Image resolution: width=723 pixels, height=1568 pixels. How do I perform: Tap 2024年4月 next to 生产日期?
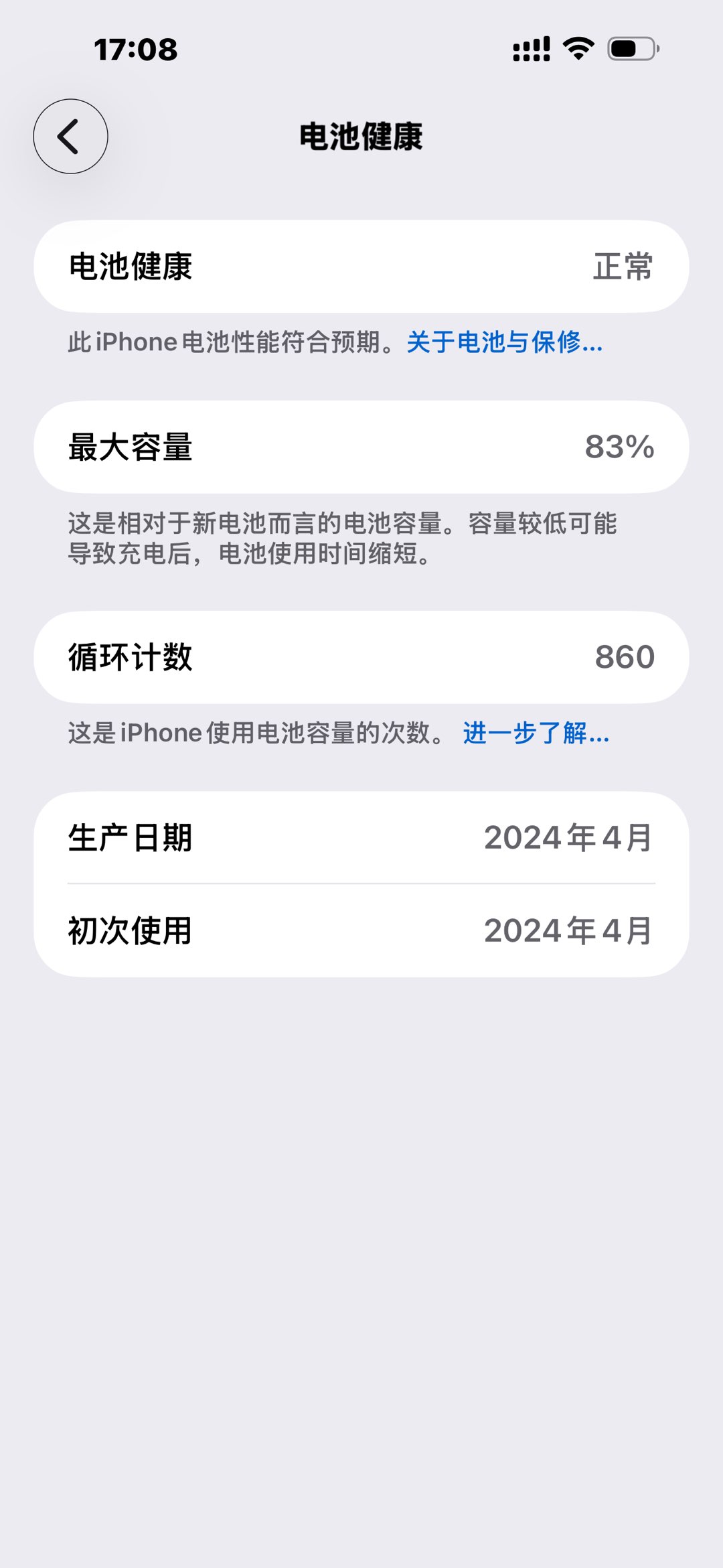pyautogui.click(x=568, y=837)
